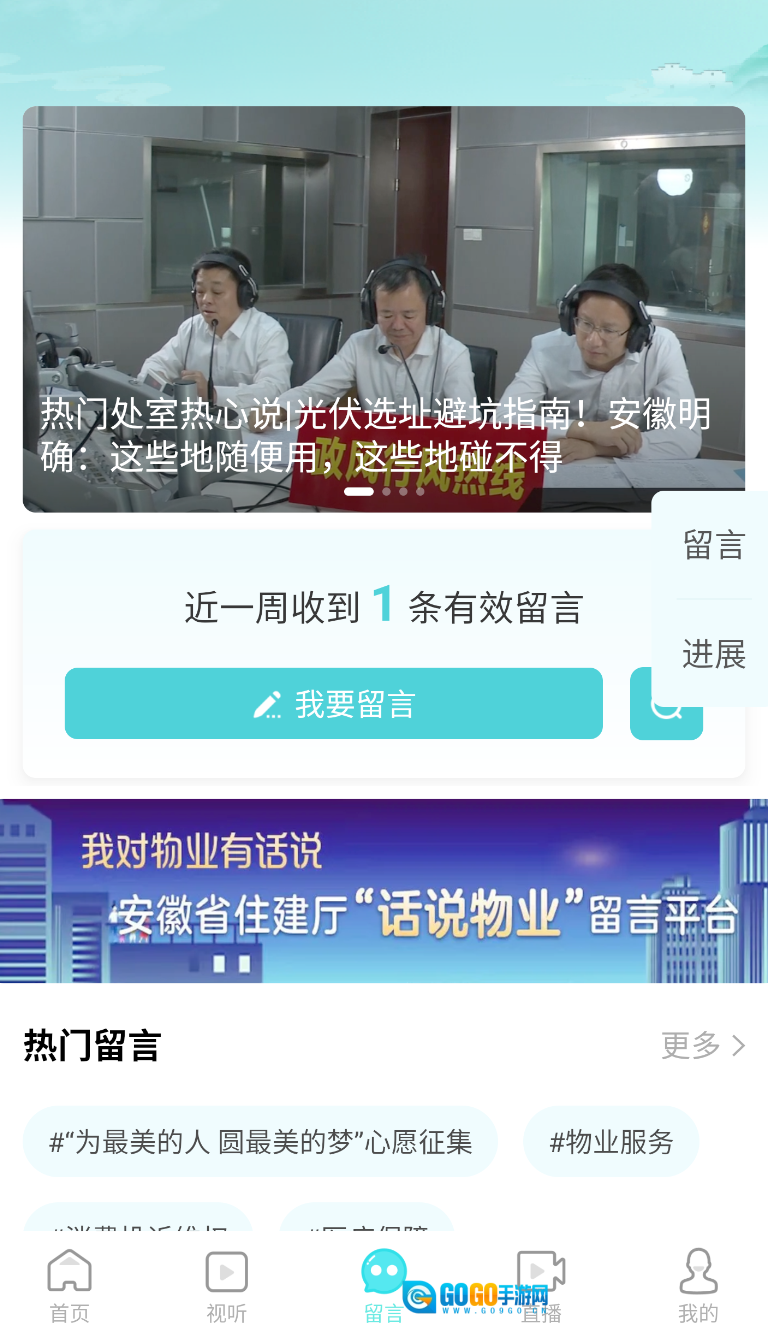Open the 进展 quick-access entry on the right edge
The height and width of the screenshot is (1324, 768).
click(x=712, y=655)
